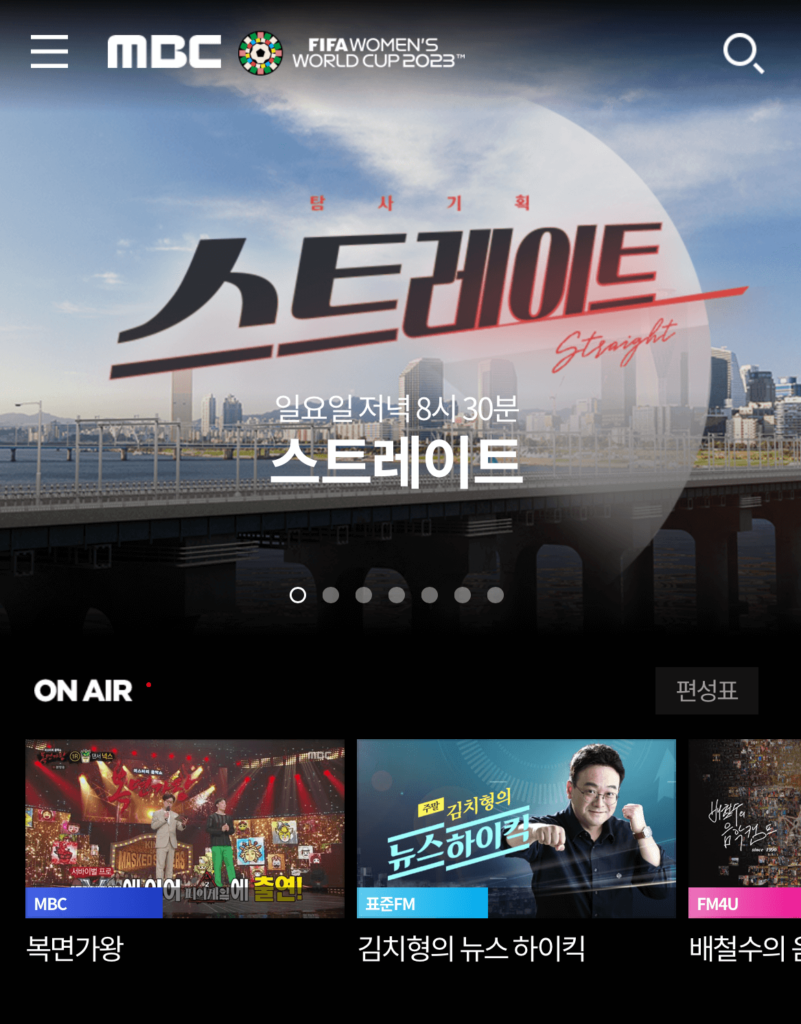Jump to the last banner slide dot
Screen dimensions: 801x1024
(495, 595)
